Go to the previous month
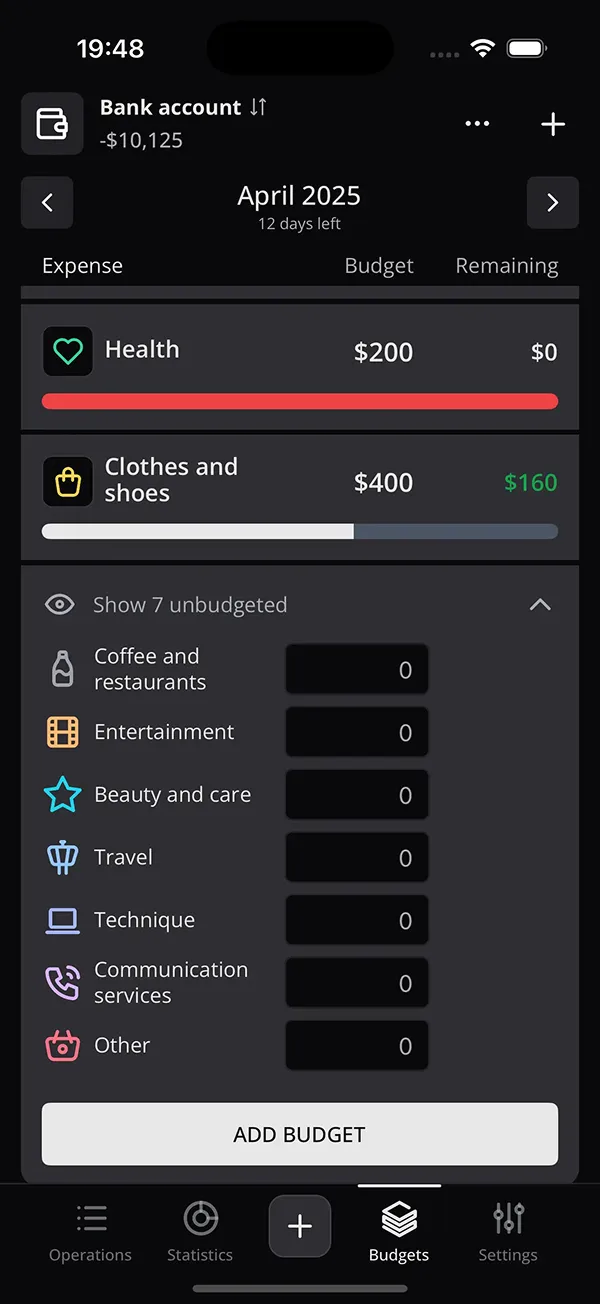The width and height of the screenshot is (600, 1304). (47, 203)
